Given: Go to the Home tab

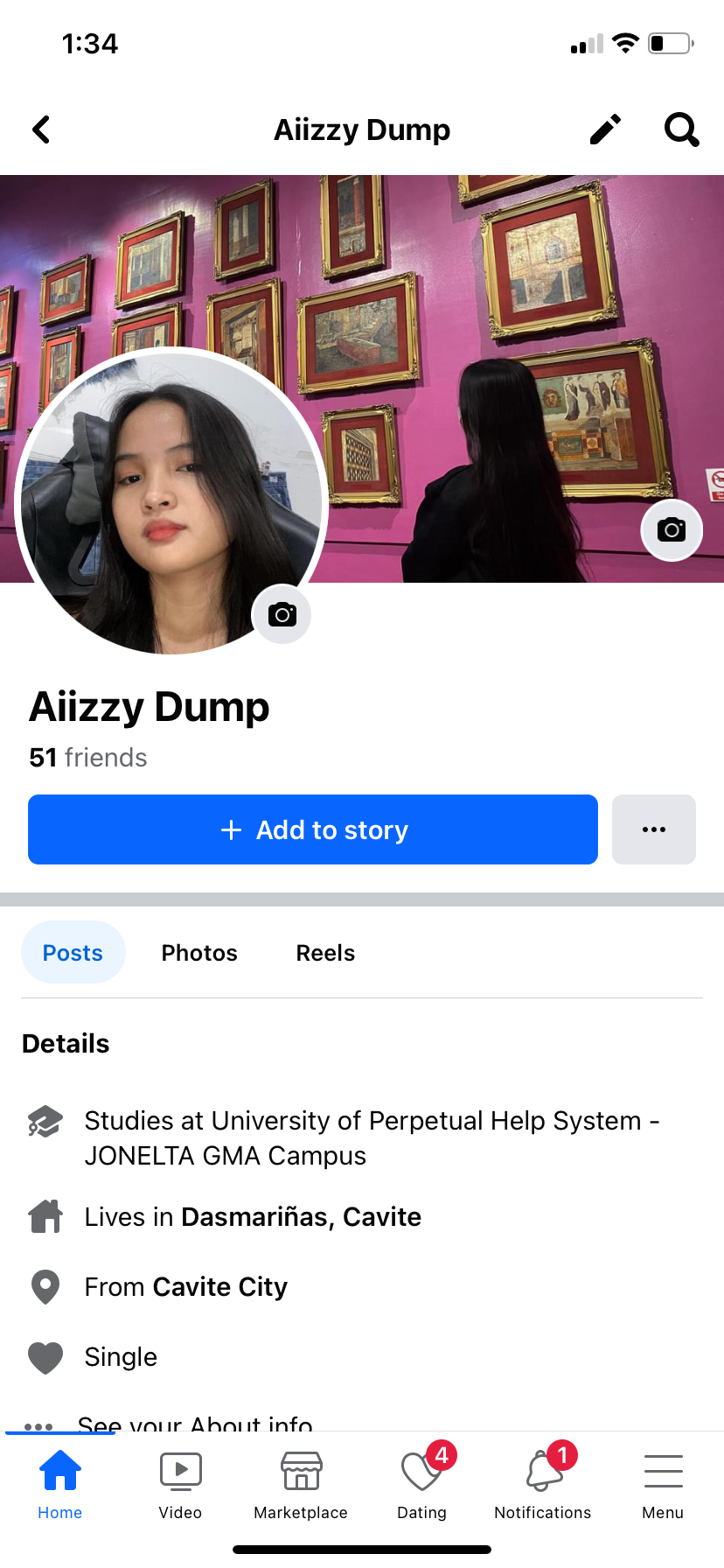Looking at the screenshot, I should coord(60,1485).
